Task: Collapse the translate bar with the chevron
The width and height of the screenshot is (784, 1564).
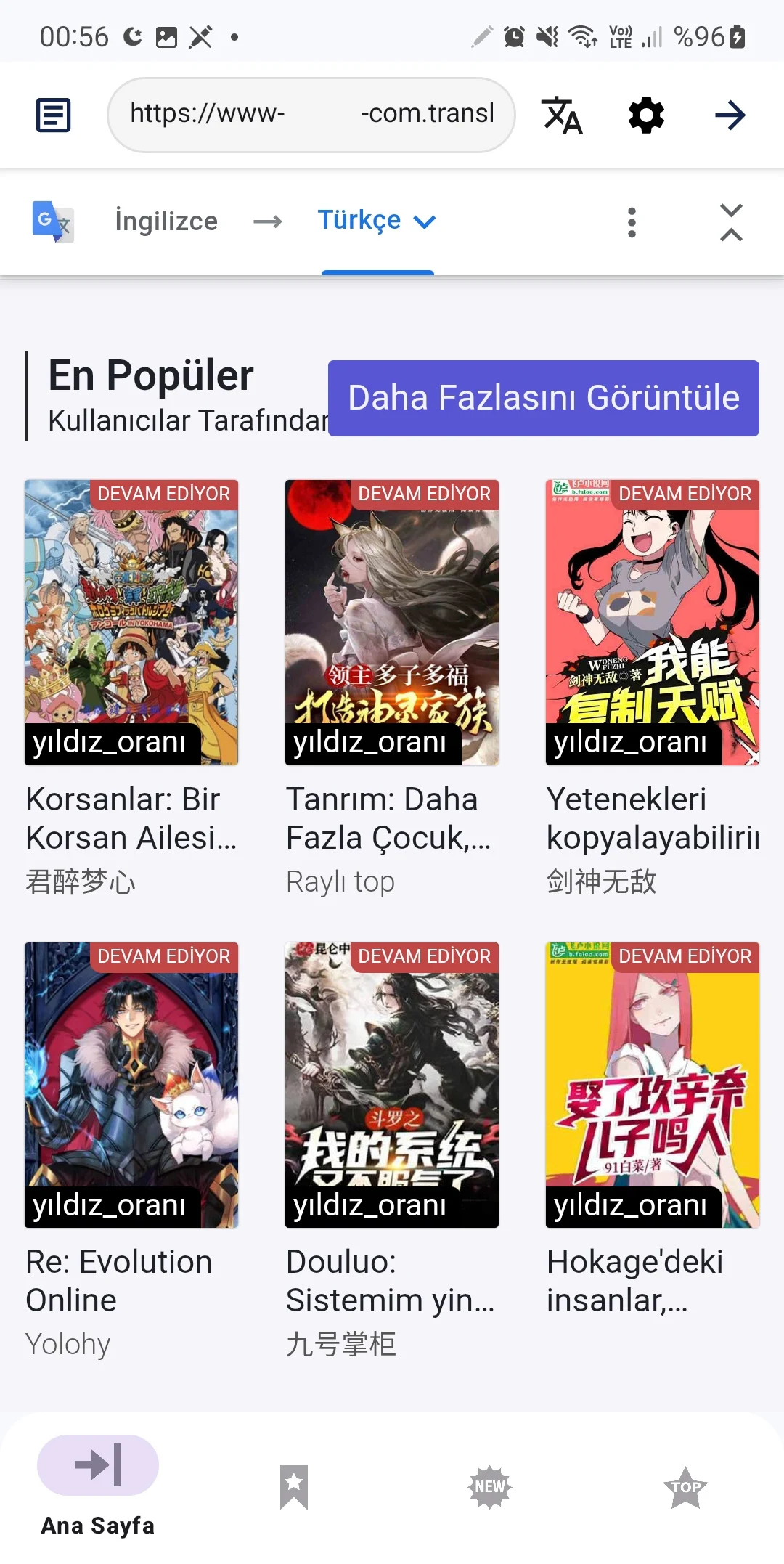Action: (x=731, y=222)
